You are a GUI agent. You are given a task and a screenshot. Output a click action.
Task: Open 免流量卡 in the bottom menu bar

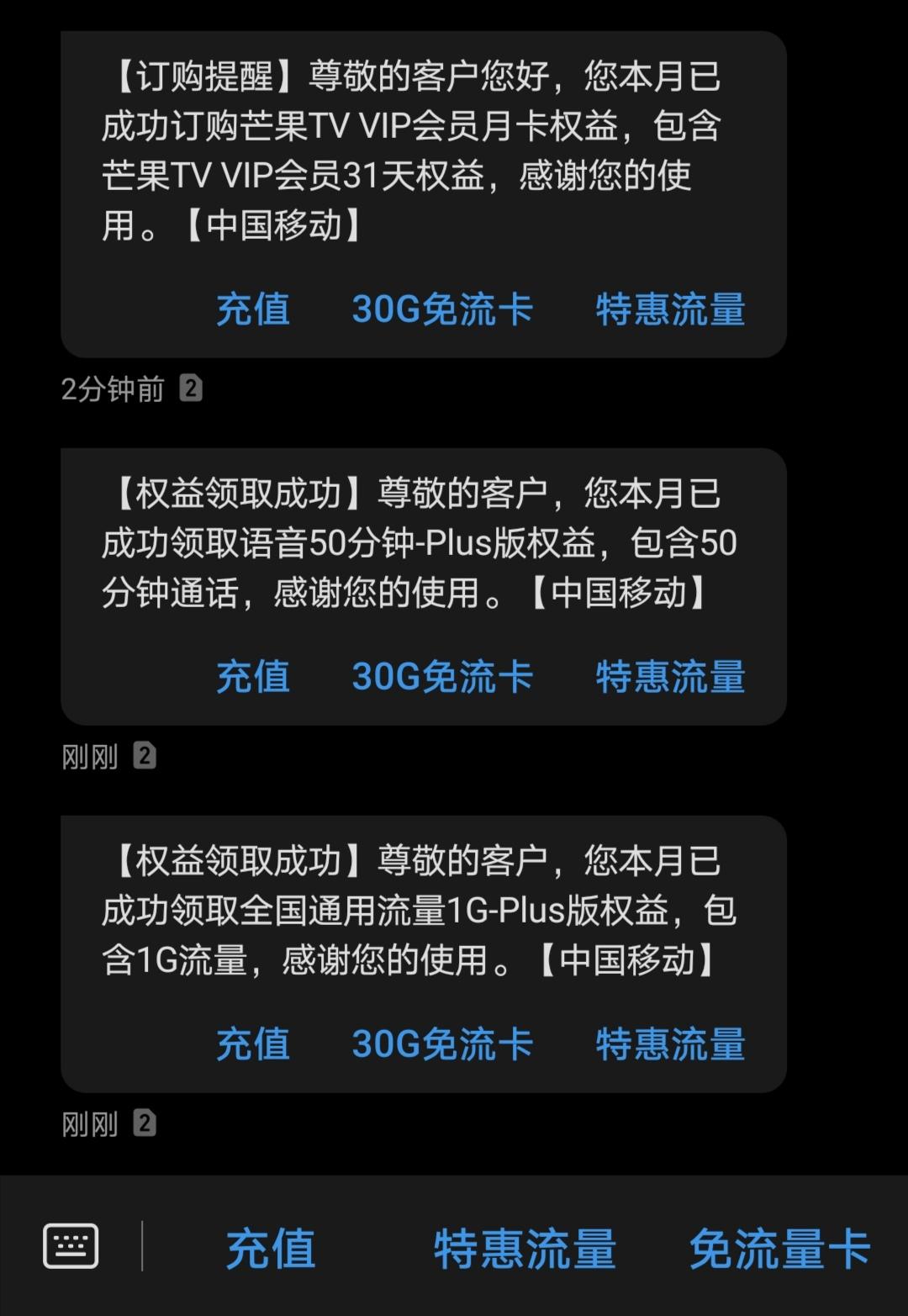[x=779, y=1248]
